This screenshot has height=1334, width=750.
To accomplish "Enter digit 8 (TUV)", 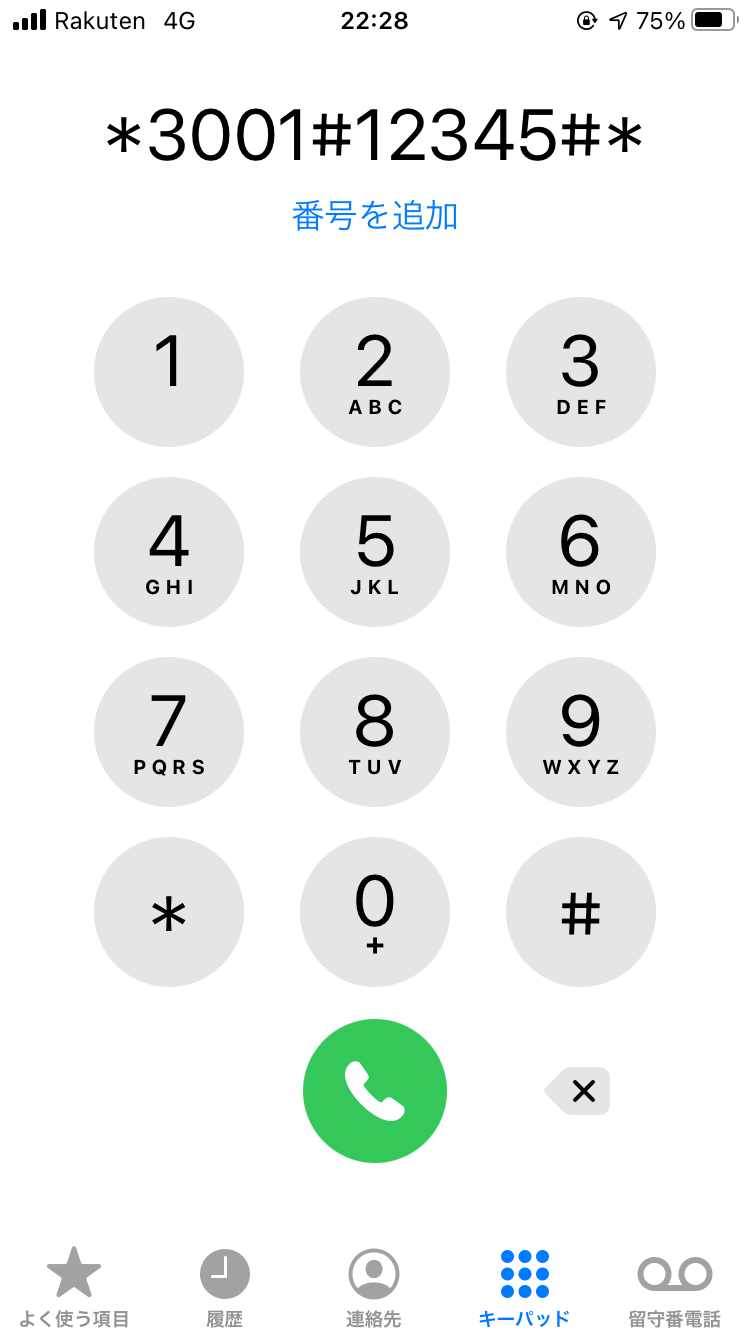I will pyautogui.click(x=375, y=732).
